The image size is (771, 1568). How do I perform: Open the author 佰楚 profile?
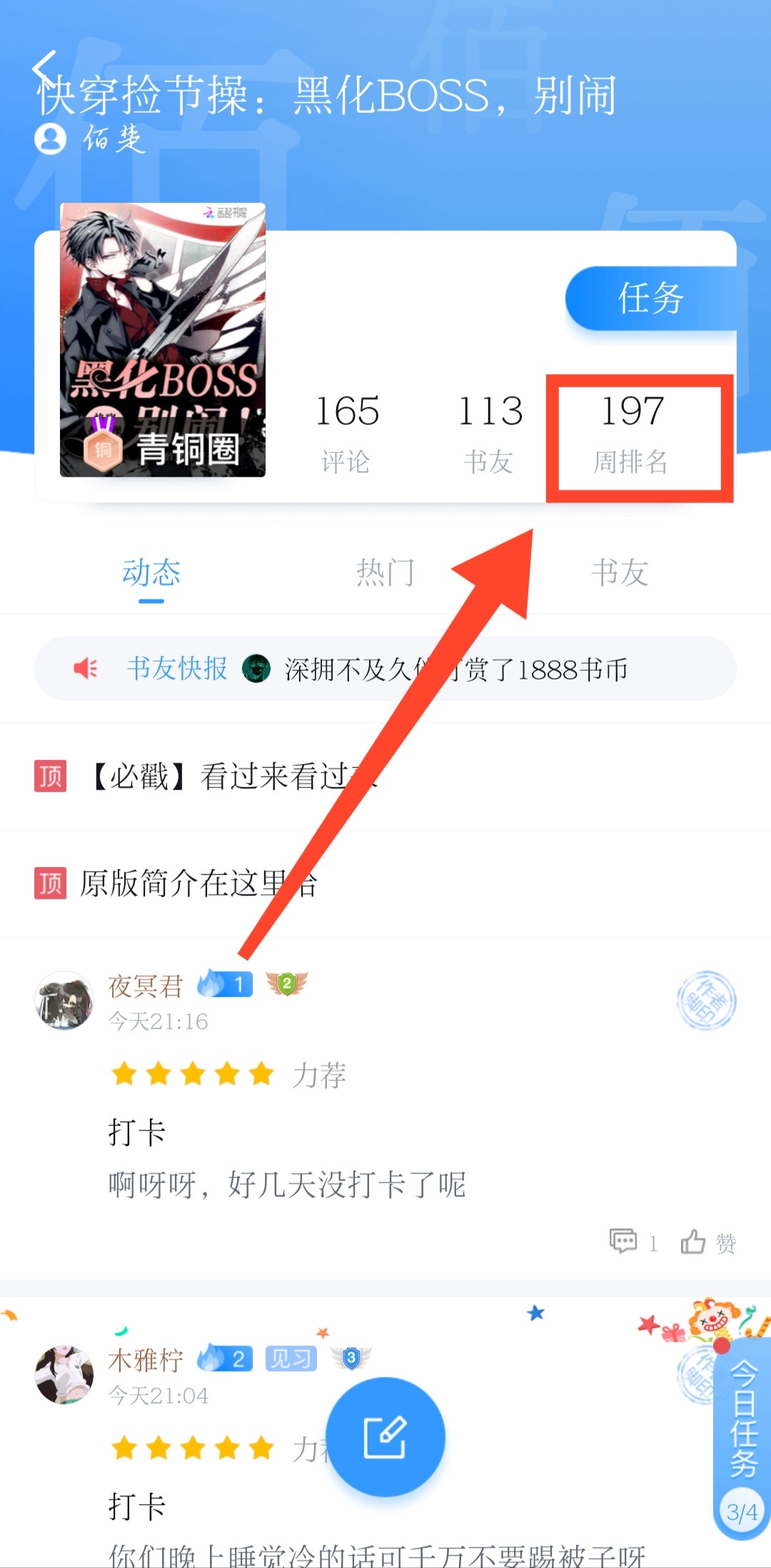point(93,139)
